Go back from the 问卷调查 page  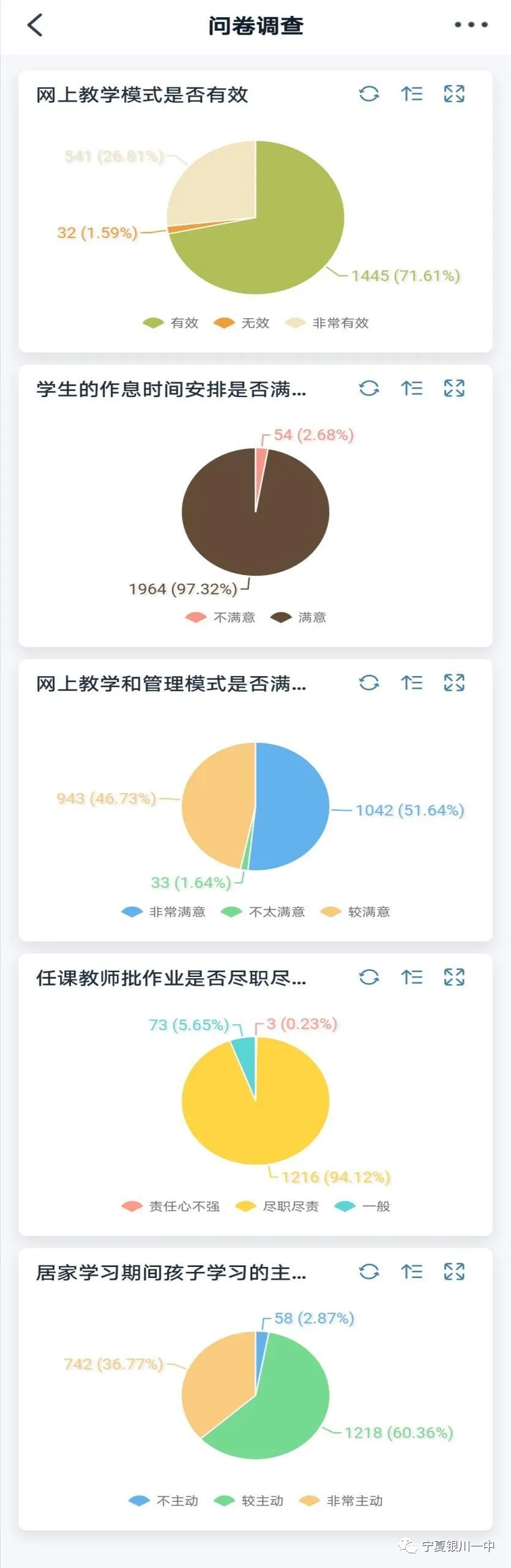[x=35, y=25]
